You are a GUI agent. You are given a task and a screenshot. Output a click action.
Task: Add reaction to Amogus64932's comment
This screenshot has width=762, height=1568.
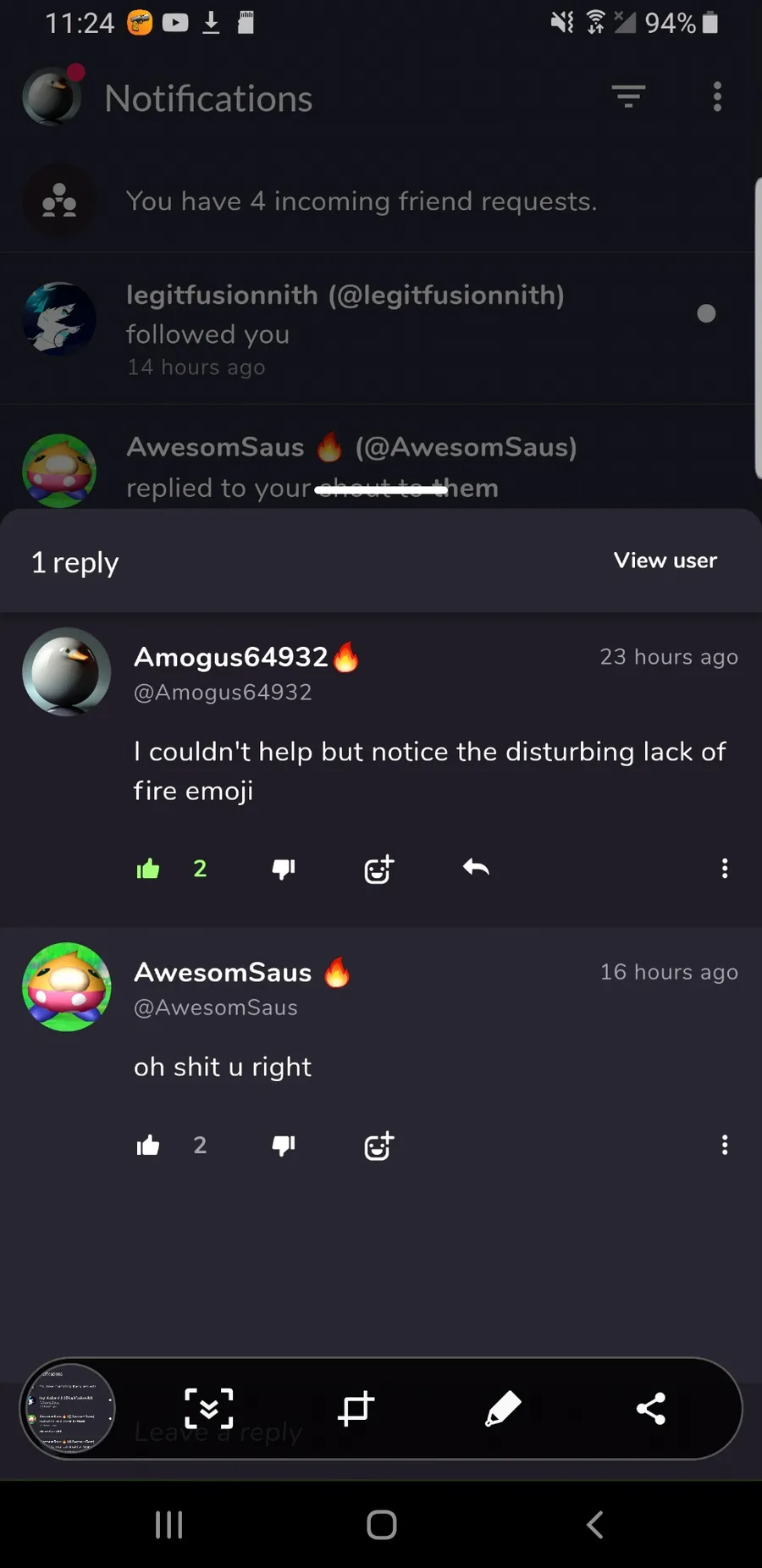[378, 869]
